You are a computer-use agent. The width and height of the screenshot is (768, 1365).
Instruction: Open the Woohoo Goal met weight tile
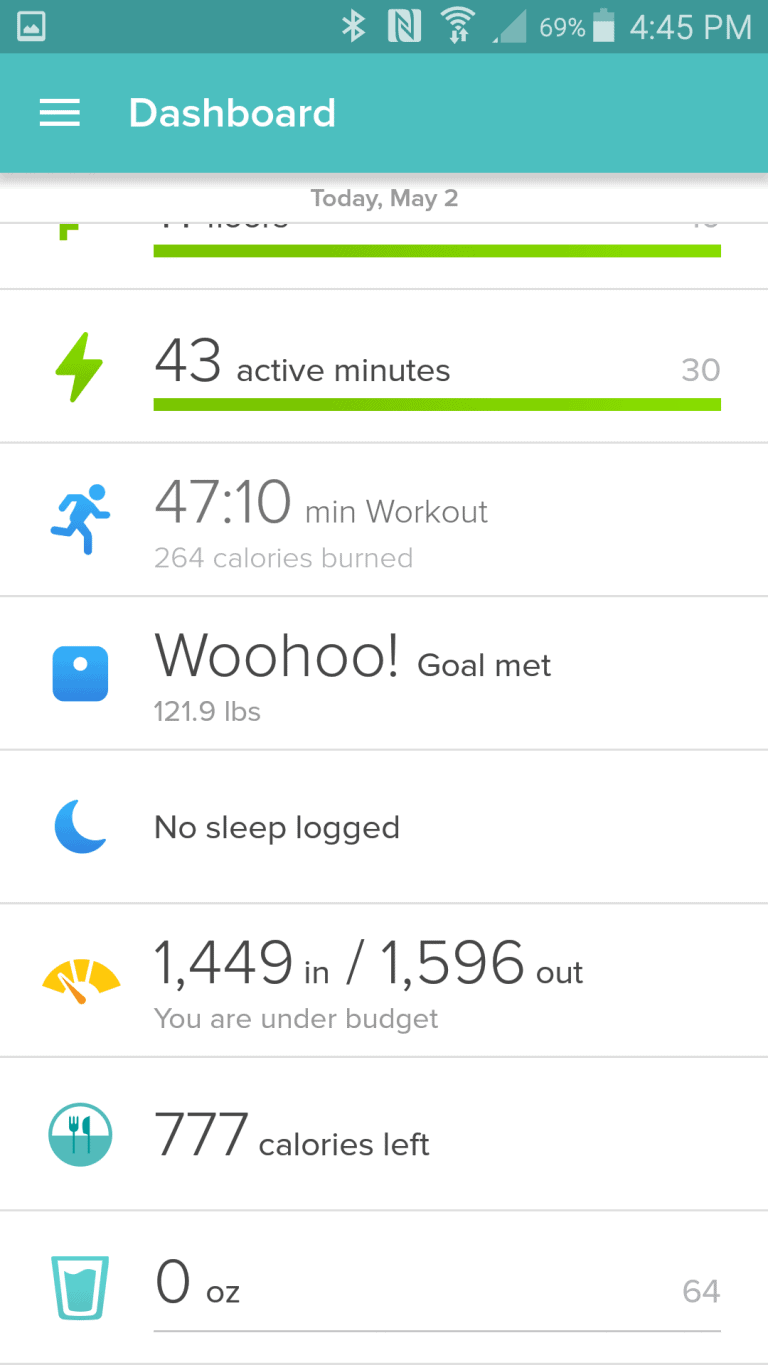[384, 674]
